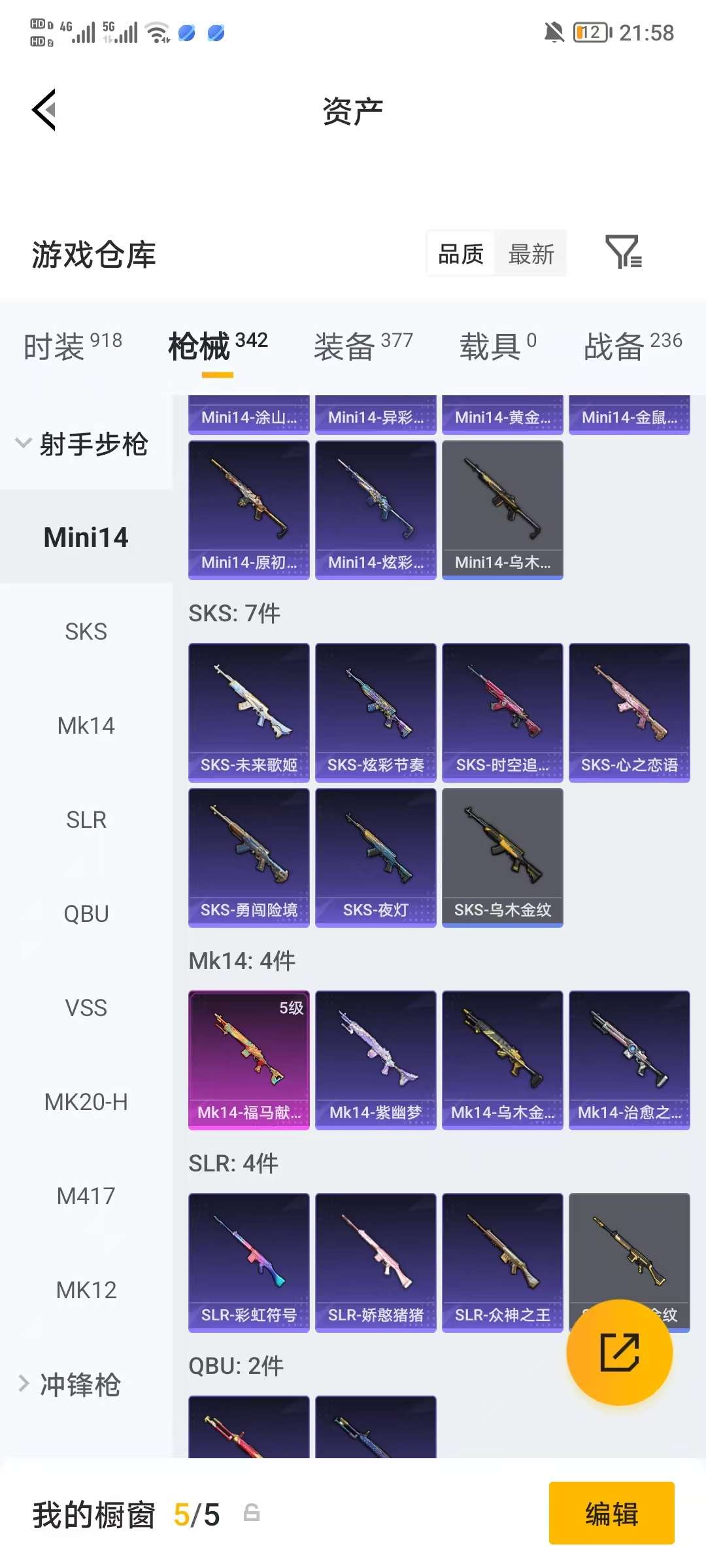The height and width of the screenshot is (1568, 706).
Task: Switch to the 装备 tab
Action: (363, 346)
